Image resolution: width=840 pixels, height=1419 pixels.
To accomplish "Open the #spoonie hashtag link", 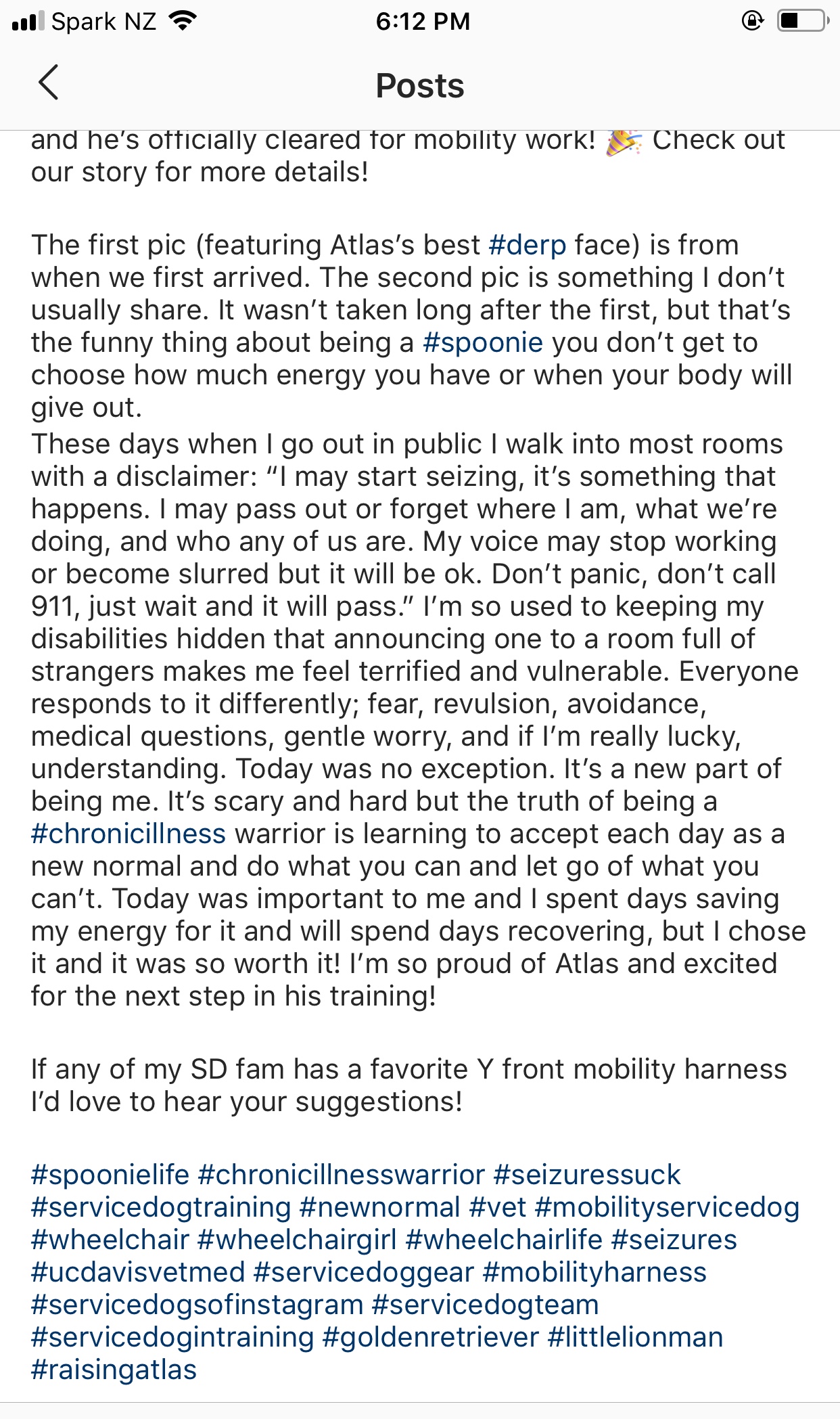I will (483, 343).
